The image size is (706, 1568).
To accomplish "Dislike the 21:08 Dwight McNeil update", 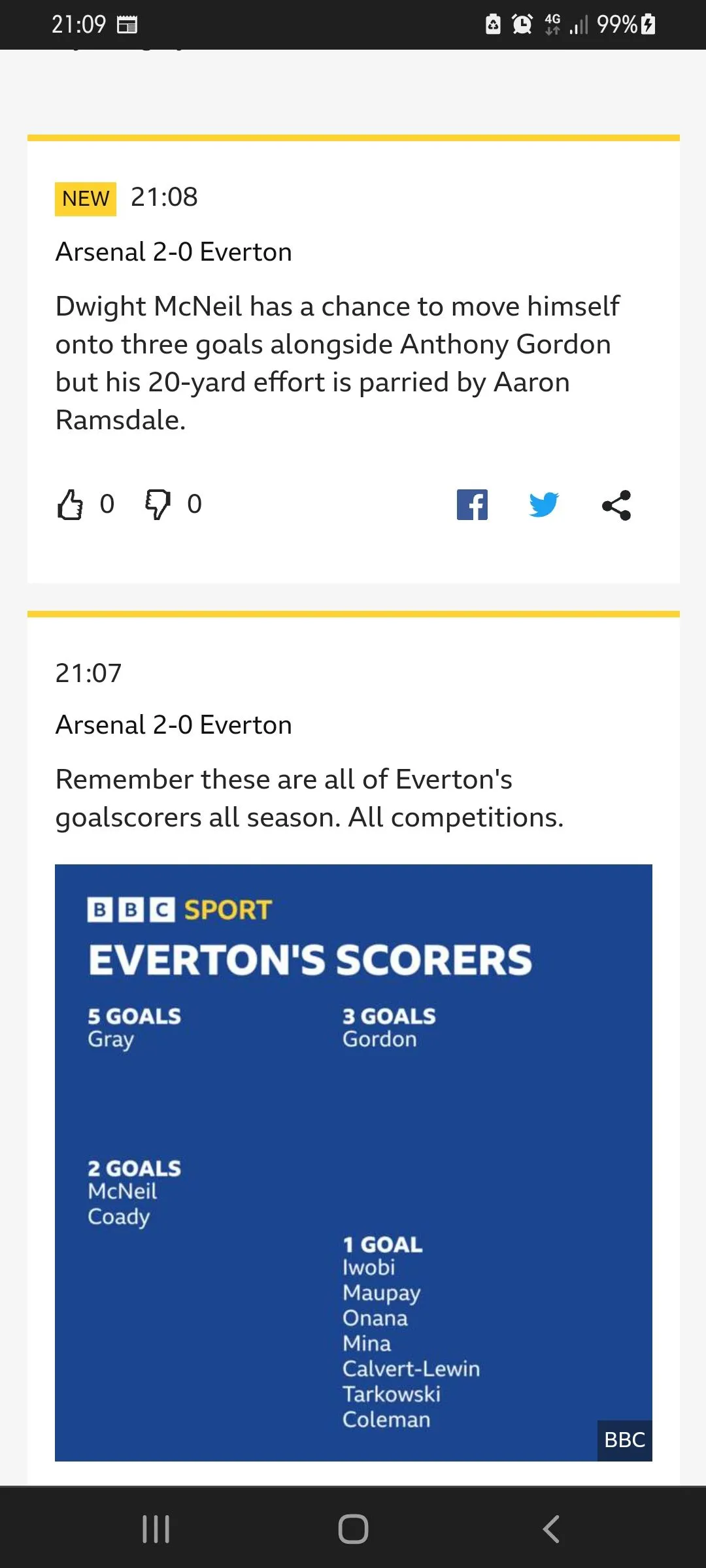I will [x=158, y=504].
